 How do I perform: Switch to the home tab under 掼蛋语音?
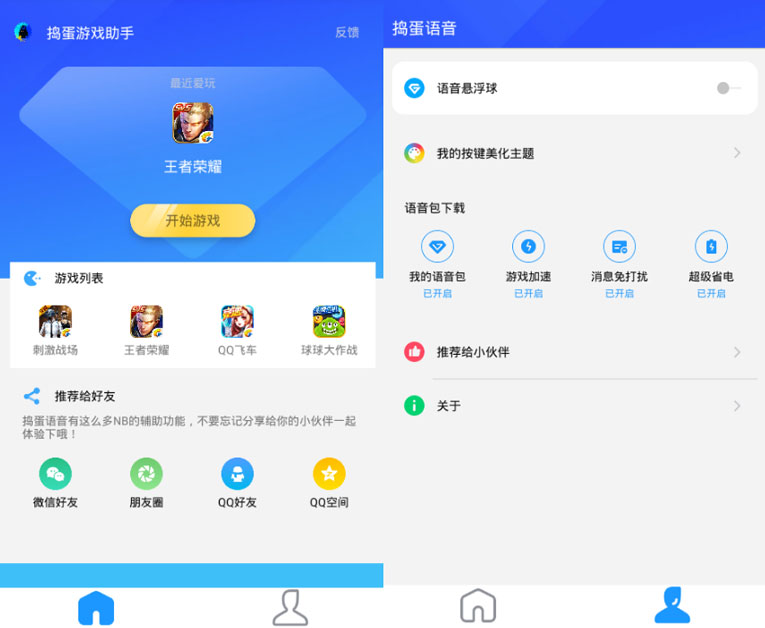tap(478, 606)
